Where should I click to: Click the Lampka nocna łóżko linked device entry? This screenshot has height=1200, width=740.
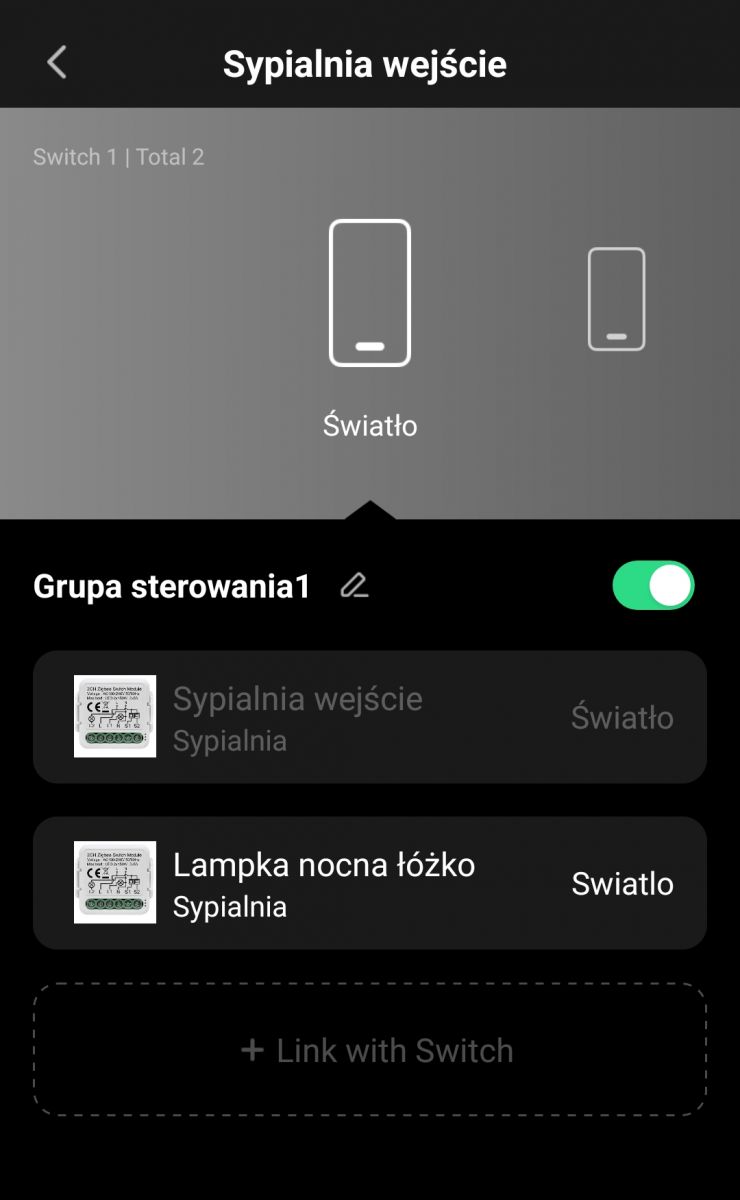point(370,882)
